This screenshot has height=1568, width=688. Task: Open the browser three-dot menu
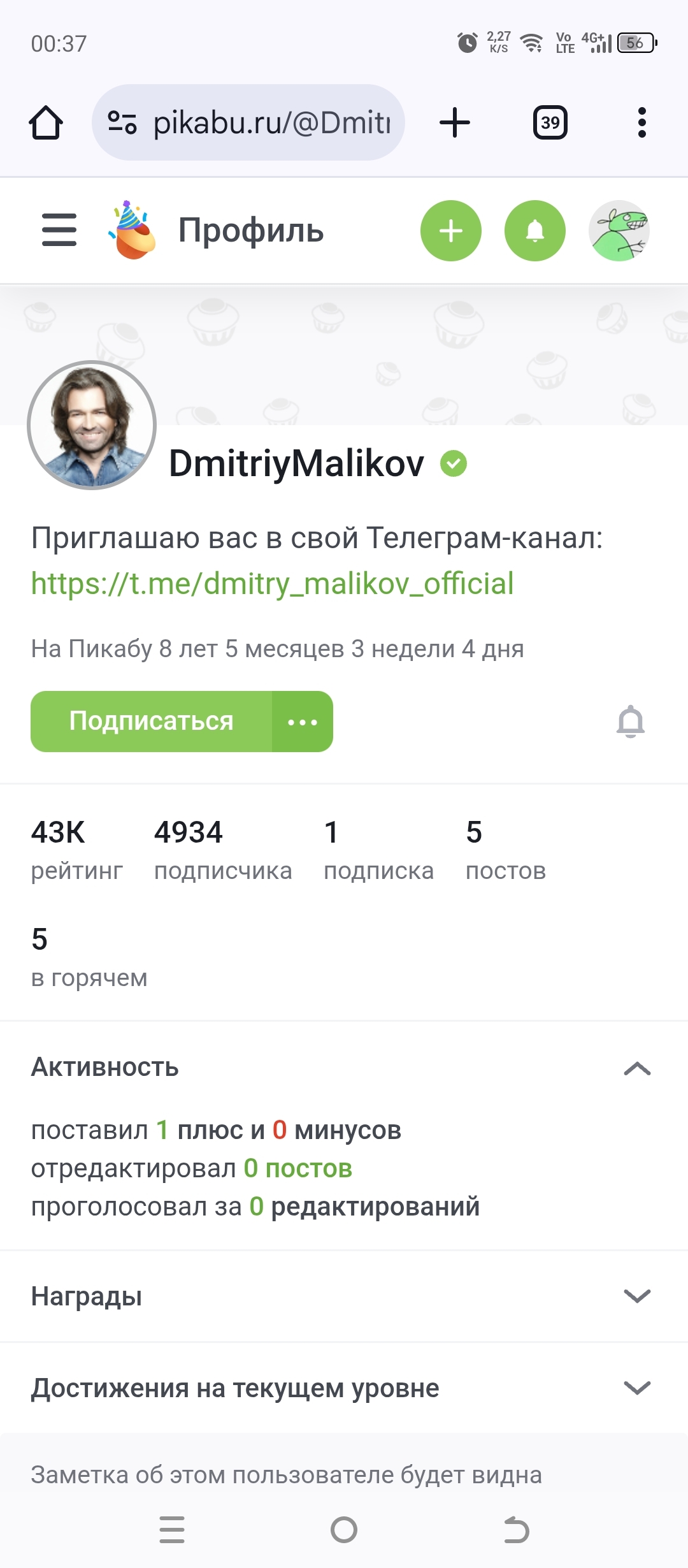coord(641,122)
